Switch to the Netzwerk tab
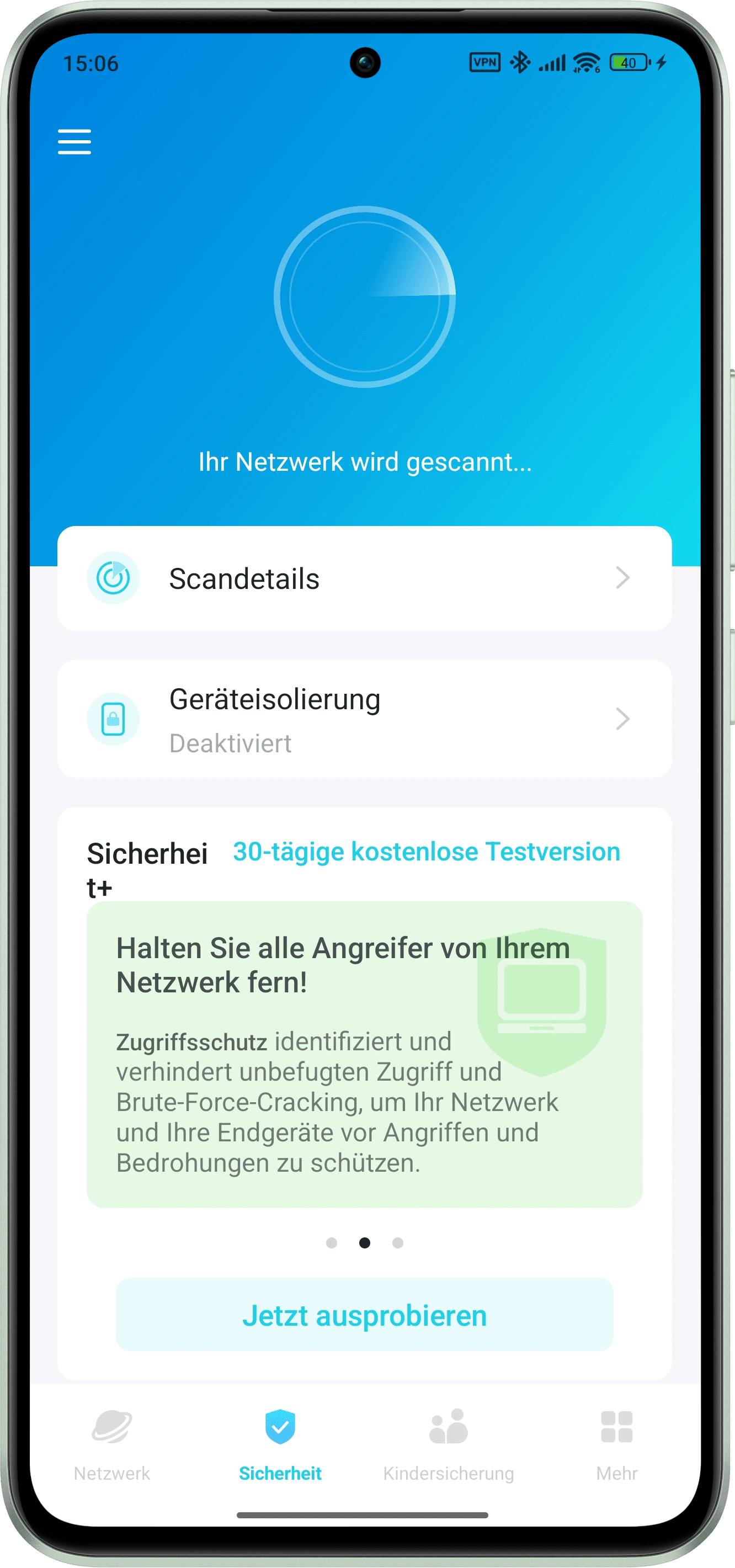Viewport: 735px width, 1568px height. [112, 1444]
